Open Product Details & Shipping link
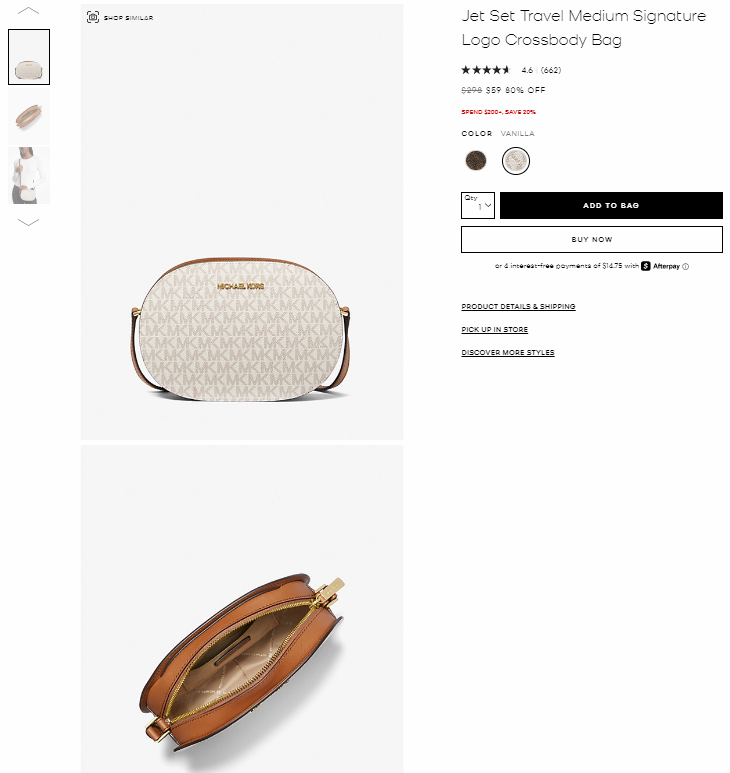This screenshot has width=730, height=773. [x=518, y=307]
